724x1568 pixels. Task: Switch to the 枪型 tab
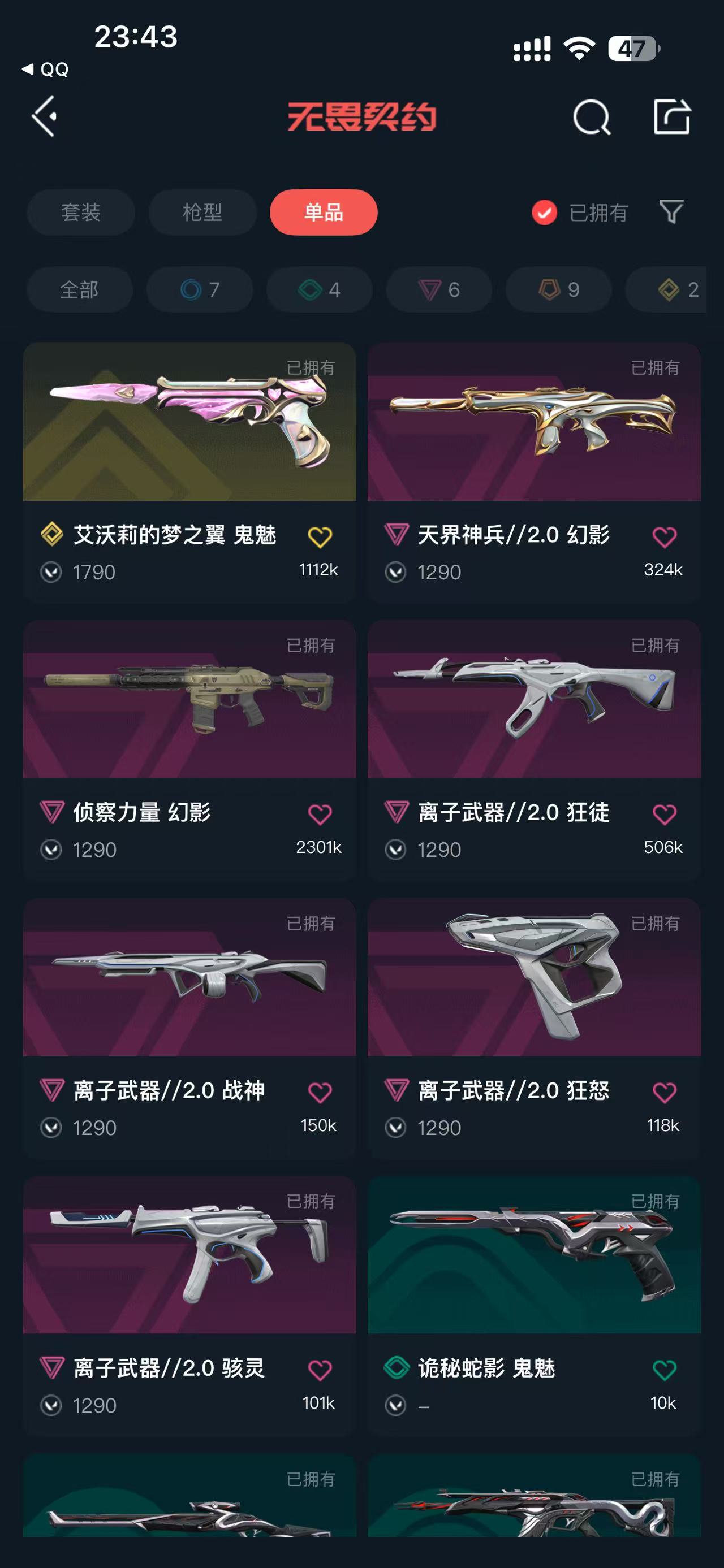(202, 213)
